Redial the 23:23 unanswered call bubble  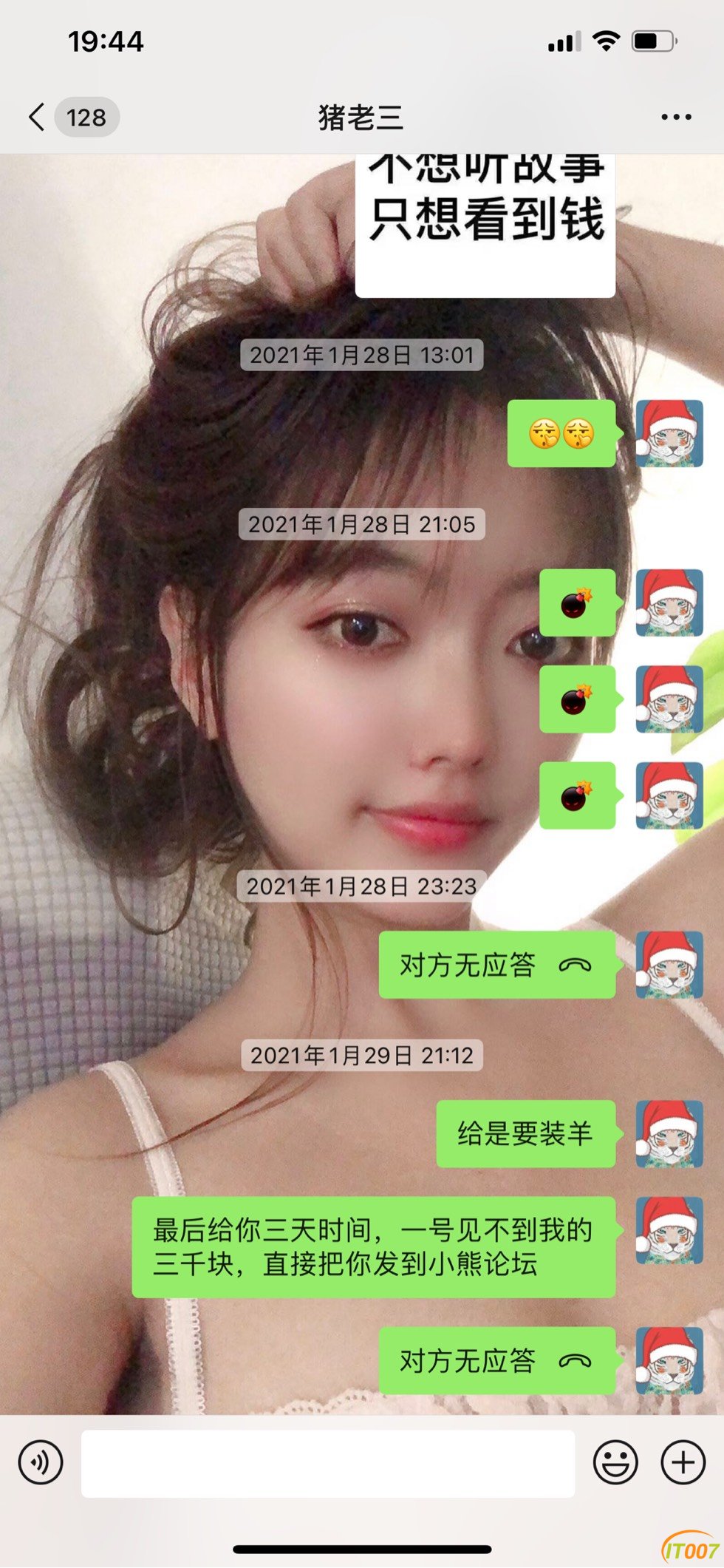[496, 965]
